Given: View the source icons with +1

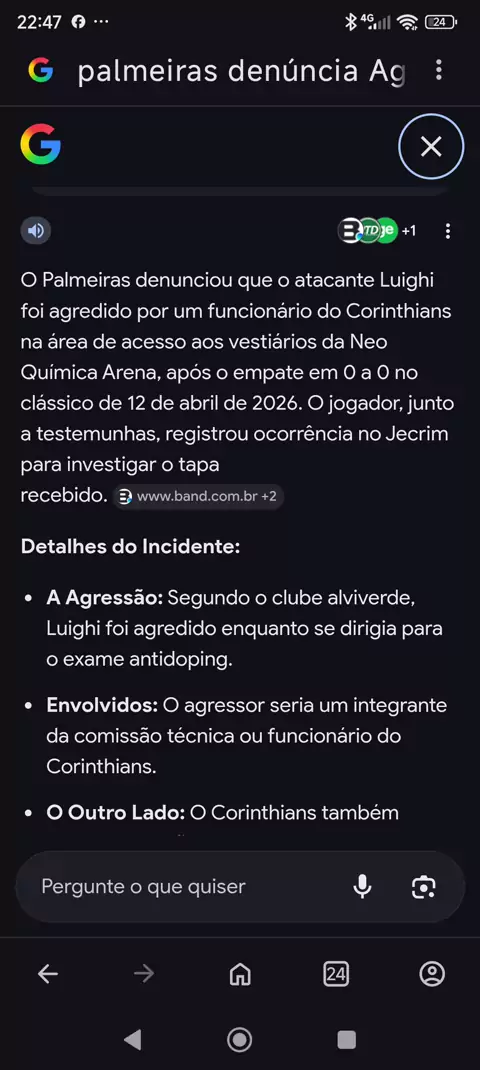Looking at the screenshot, I should pyautogui.click(x=377, y=231).
